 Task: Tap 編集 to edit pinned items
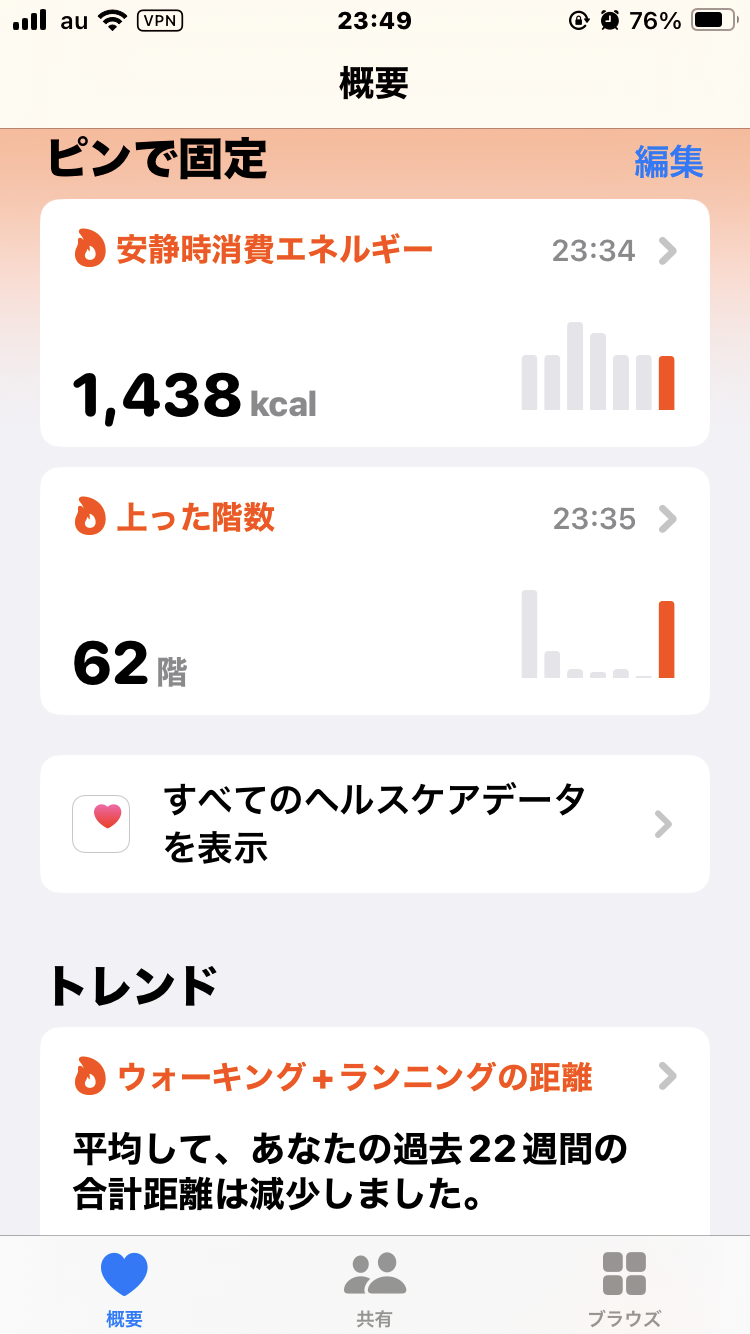click(x=668, y=161)
